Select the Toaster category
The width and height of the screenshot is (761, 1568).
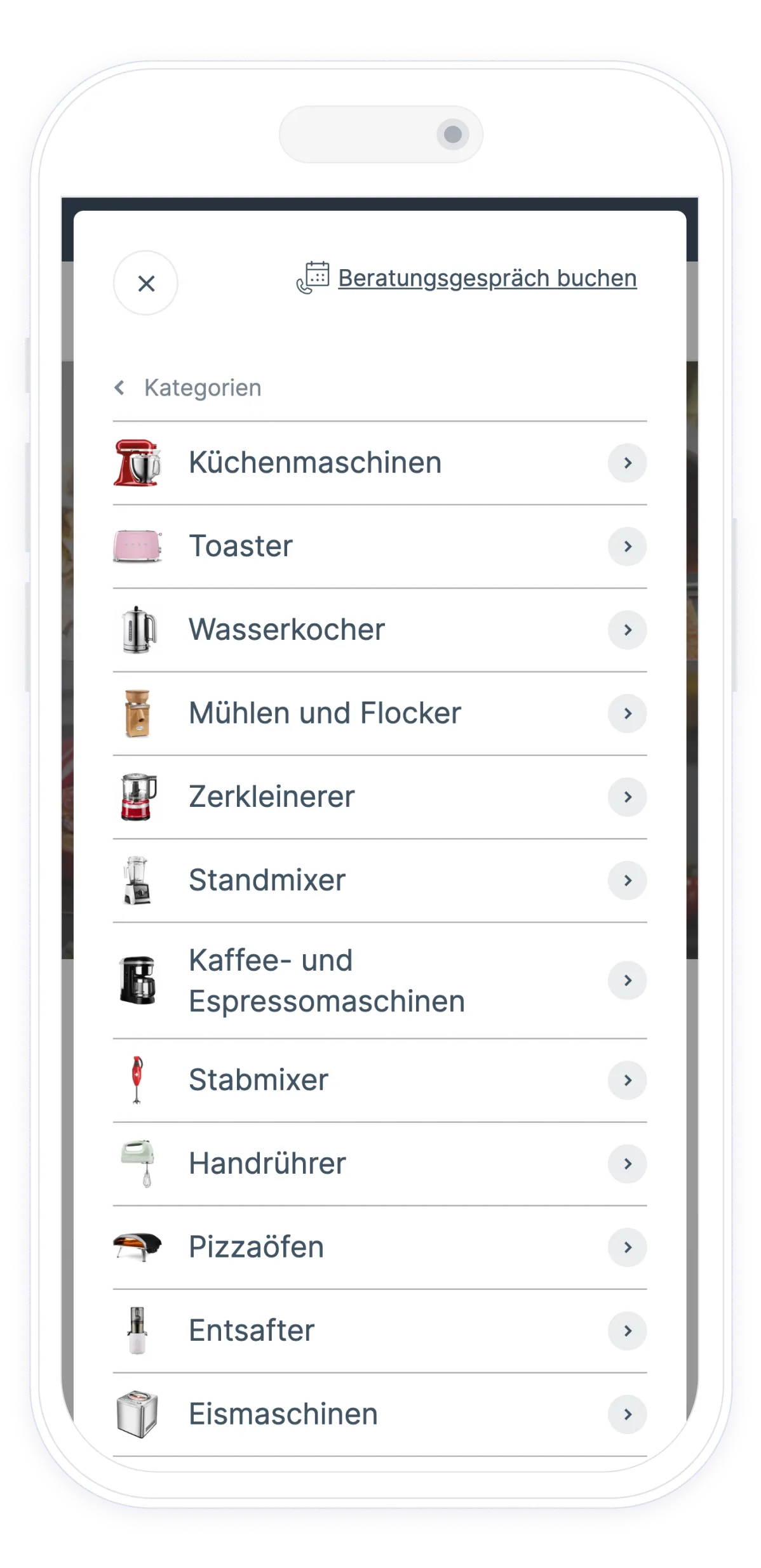coord(380,547)
